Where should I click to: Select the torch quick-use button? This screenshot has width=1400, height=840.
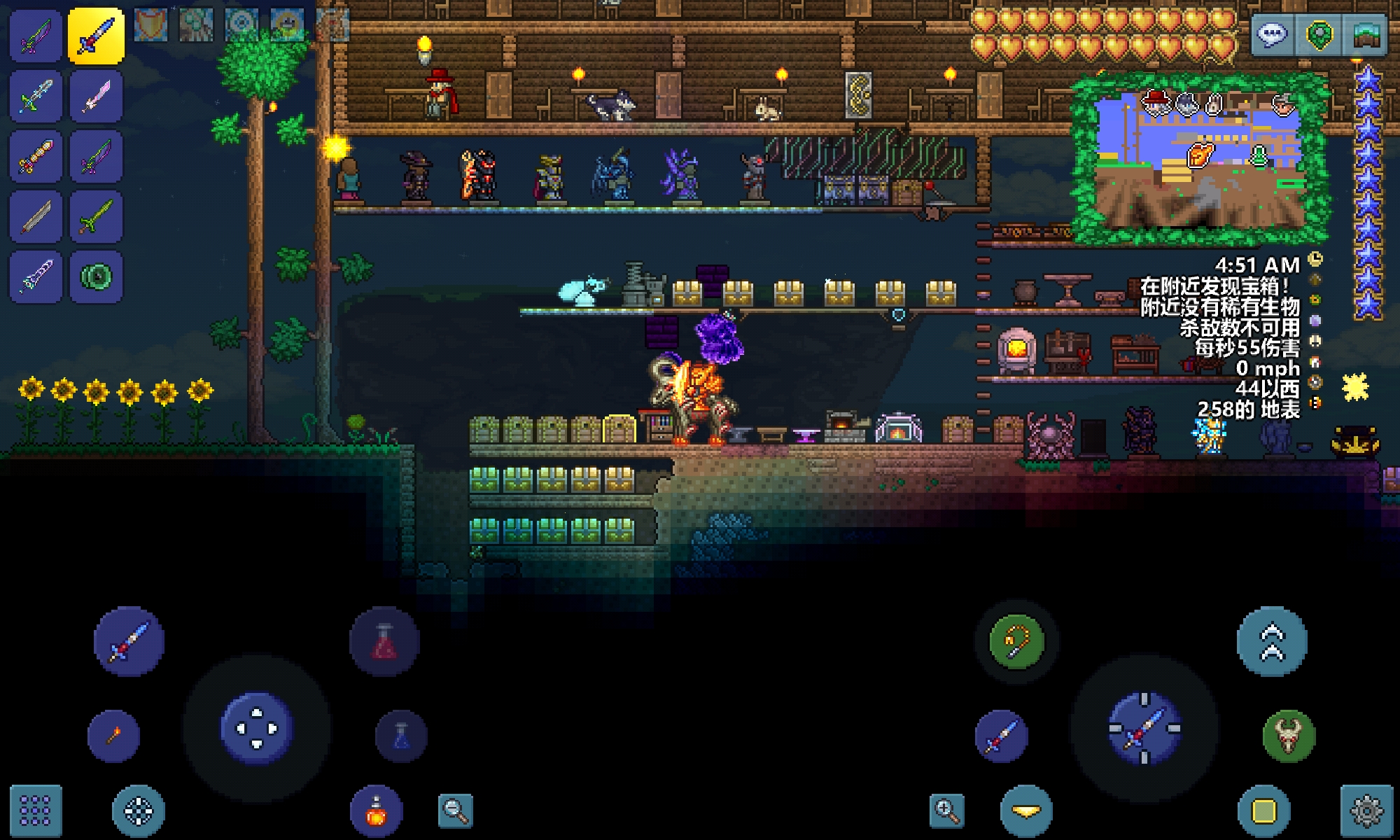(113, 736)
